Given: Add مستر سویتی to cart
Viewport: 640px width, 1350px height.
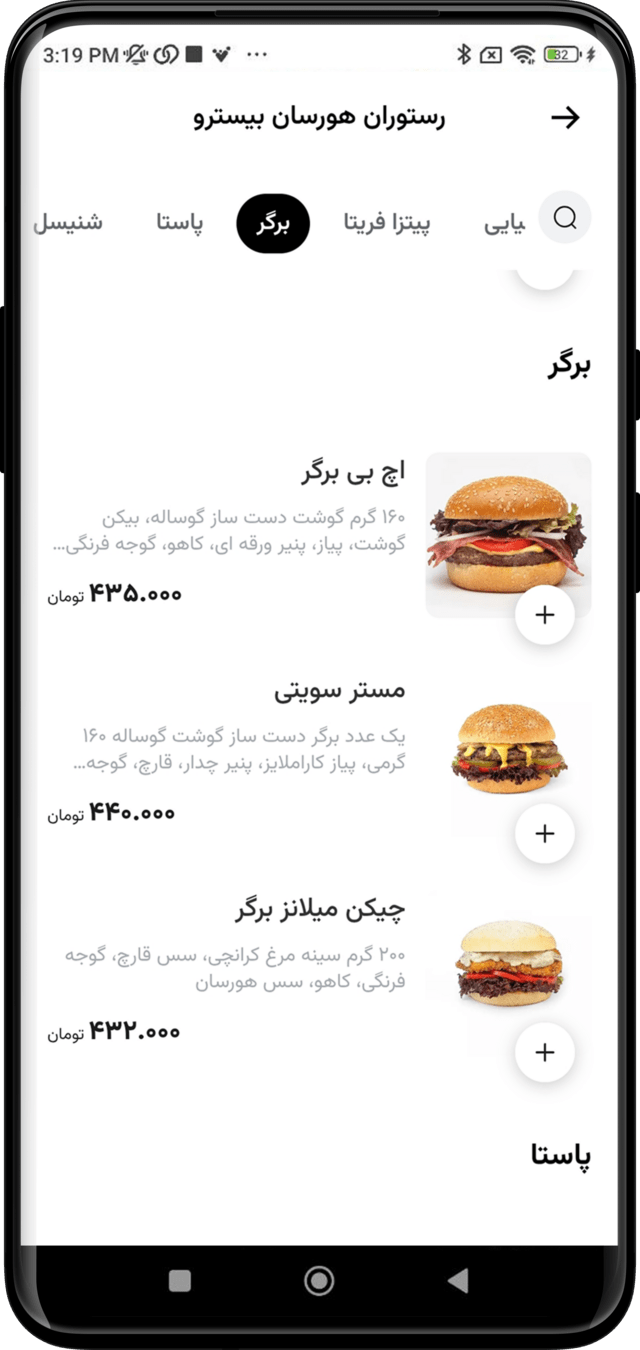Looking at the screenshot, I should (545, 833).
